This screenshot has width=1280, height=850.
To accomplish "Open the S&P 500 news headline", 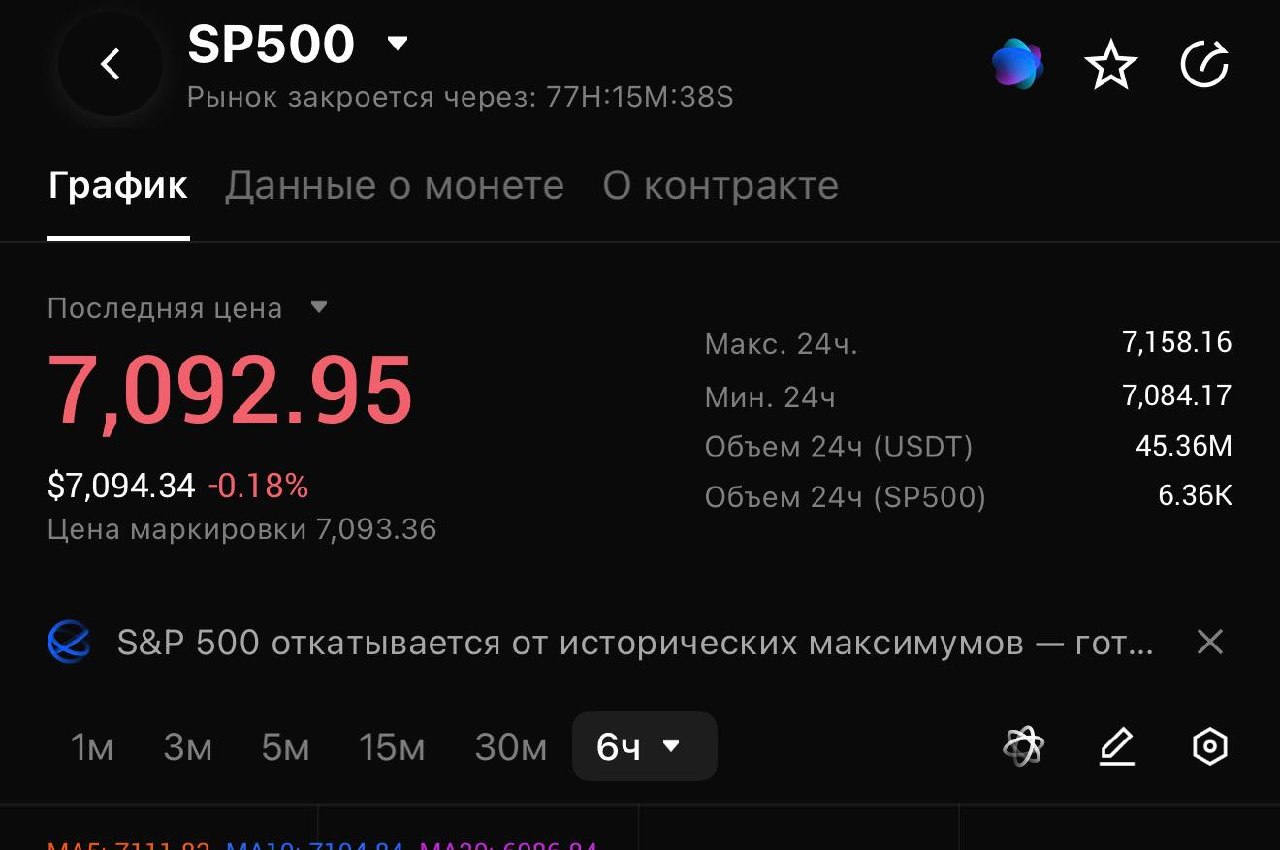I will (x=634, y=642).
